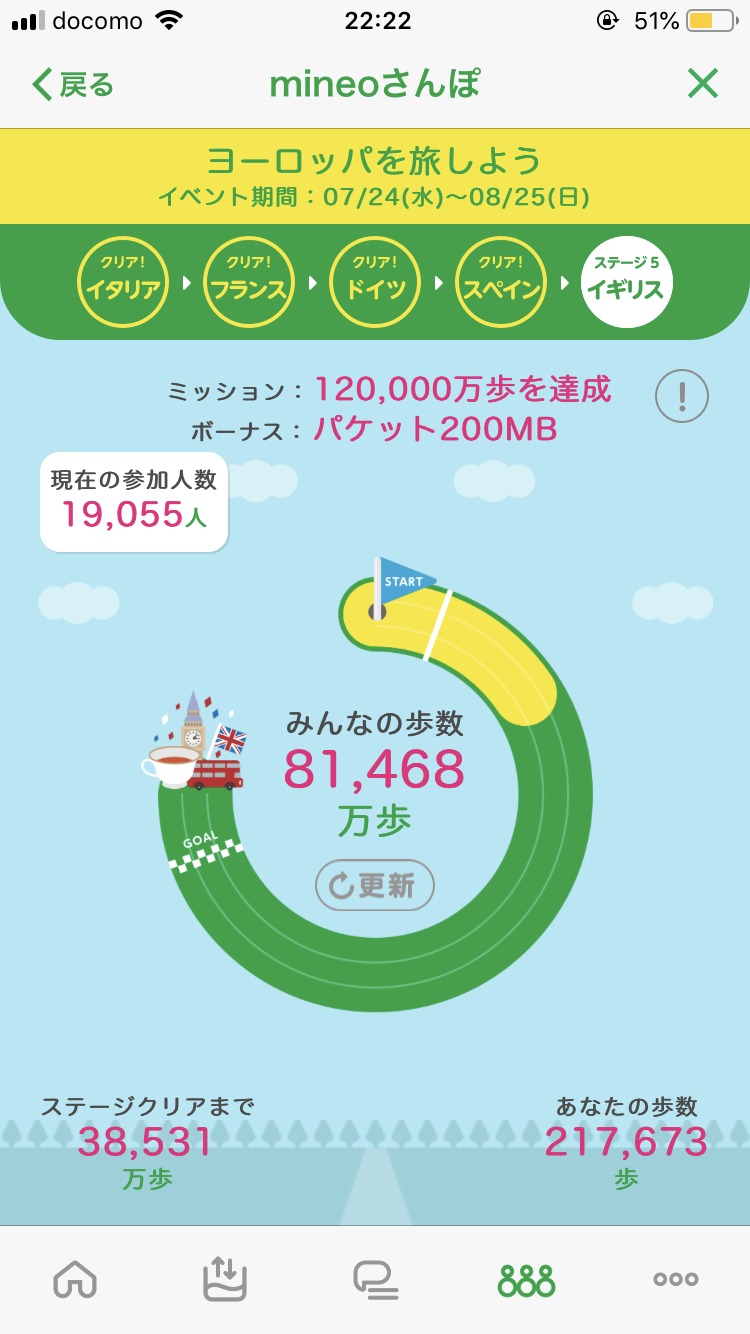Refresh step count with 更新 button

pyautogui.click(x=375, y=886)
